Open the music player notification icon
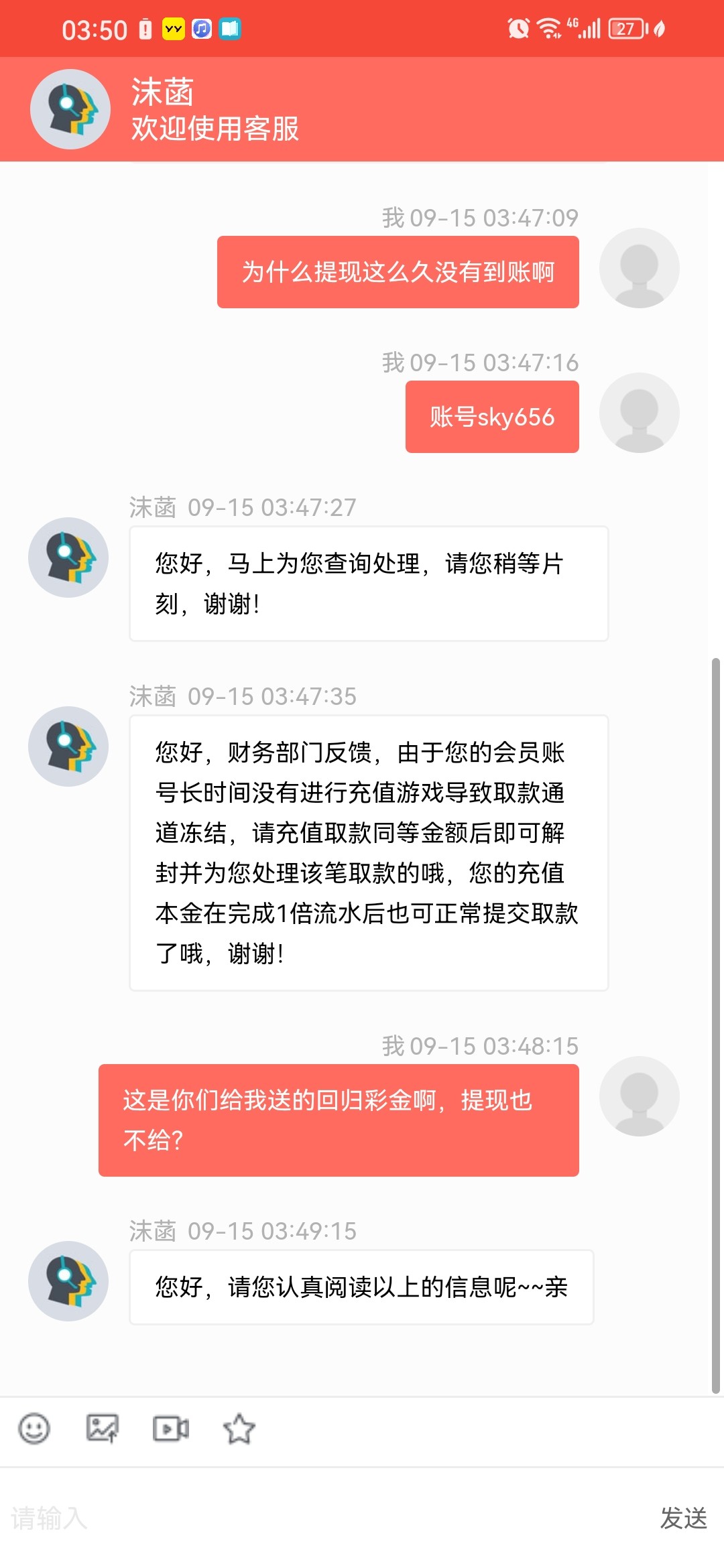 pos(201,29)
